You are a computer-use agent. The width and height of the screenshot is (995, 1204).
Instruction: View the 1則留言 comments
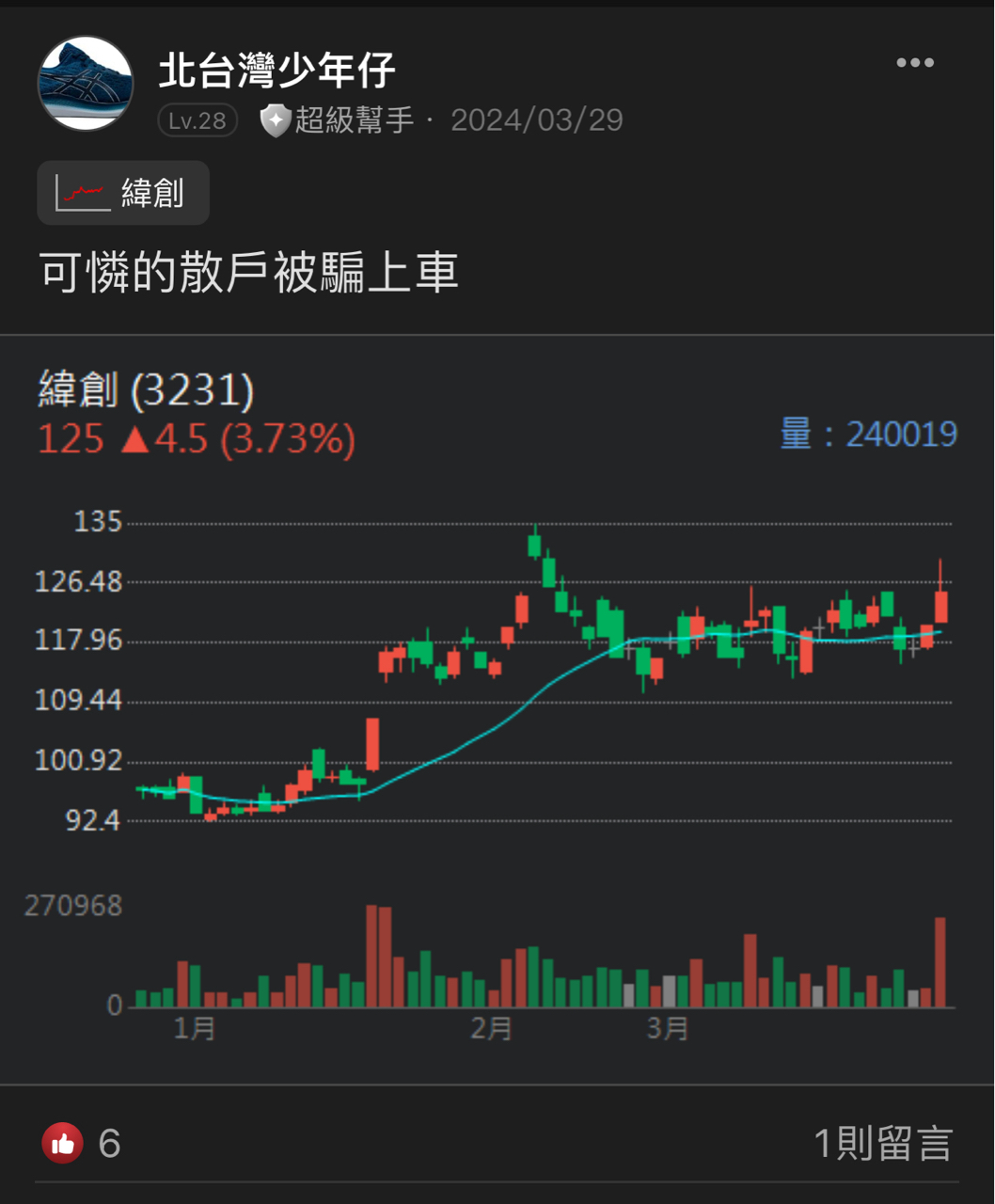(x=882, y=1144)
